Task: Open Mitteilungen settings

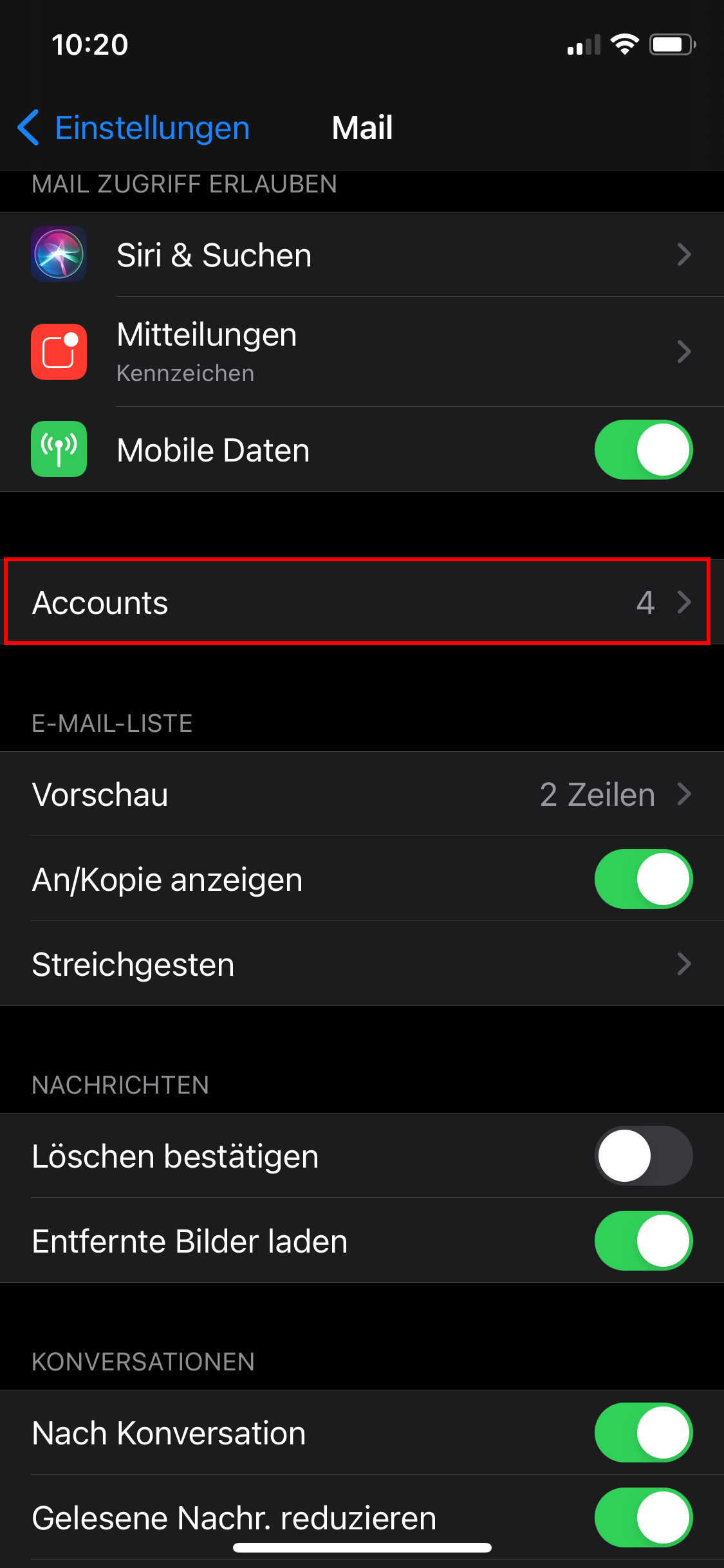Action: 362,351
